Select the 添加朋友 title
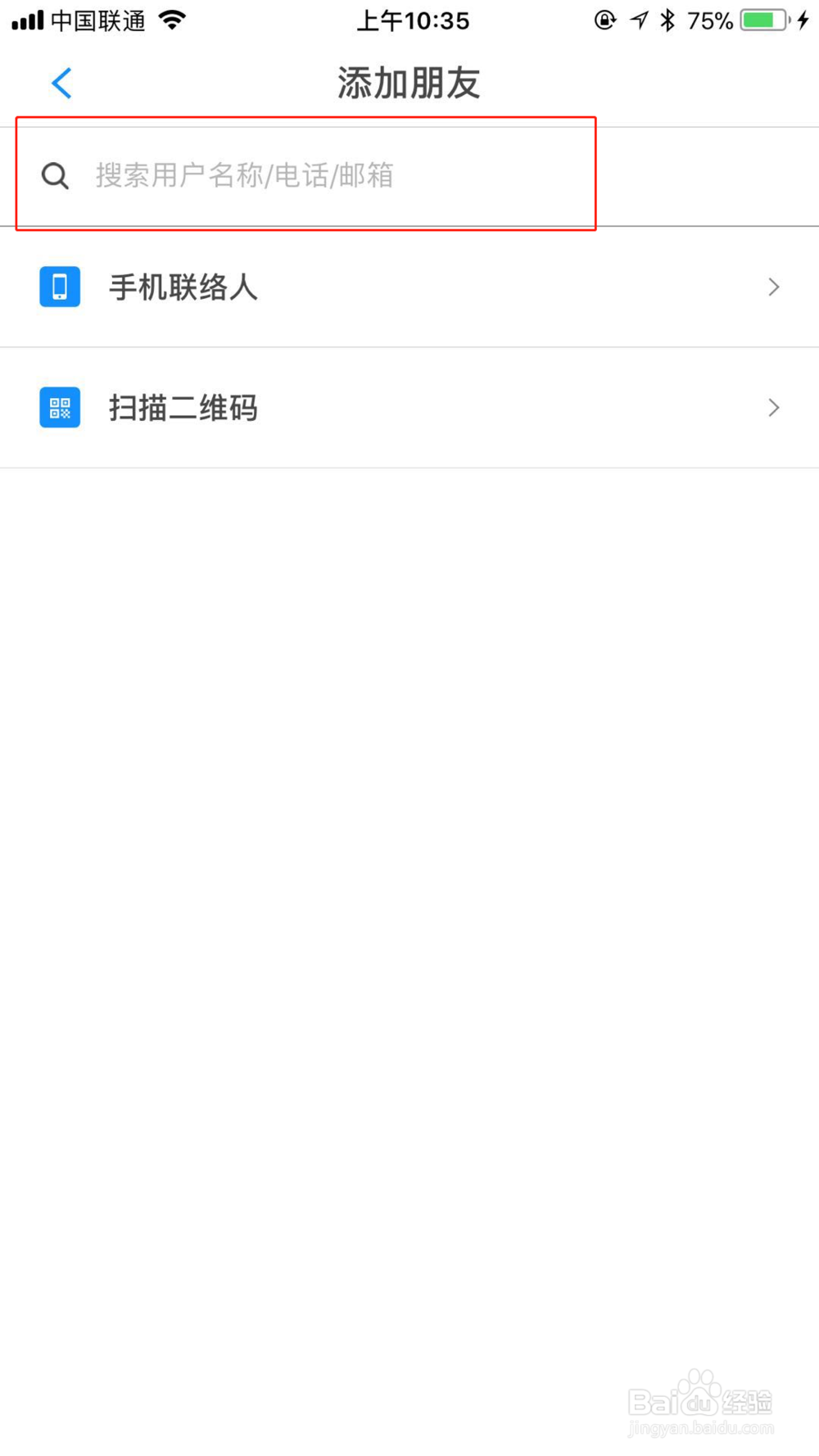 point(409,82)
